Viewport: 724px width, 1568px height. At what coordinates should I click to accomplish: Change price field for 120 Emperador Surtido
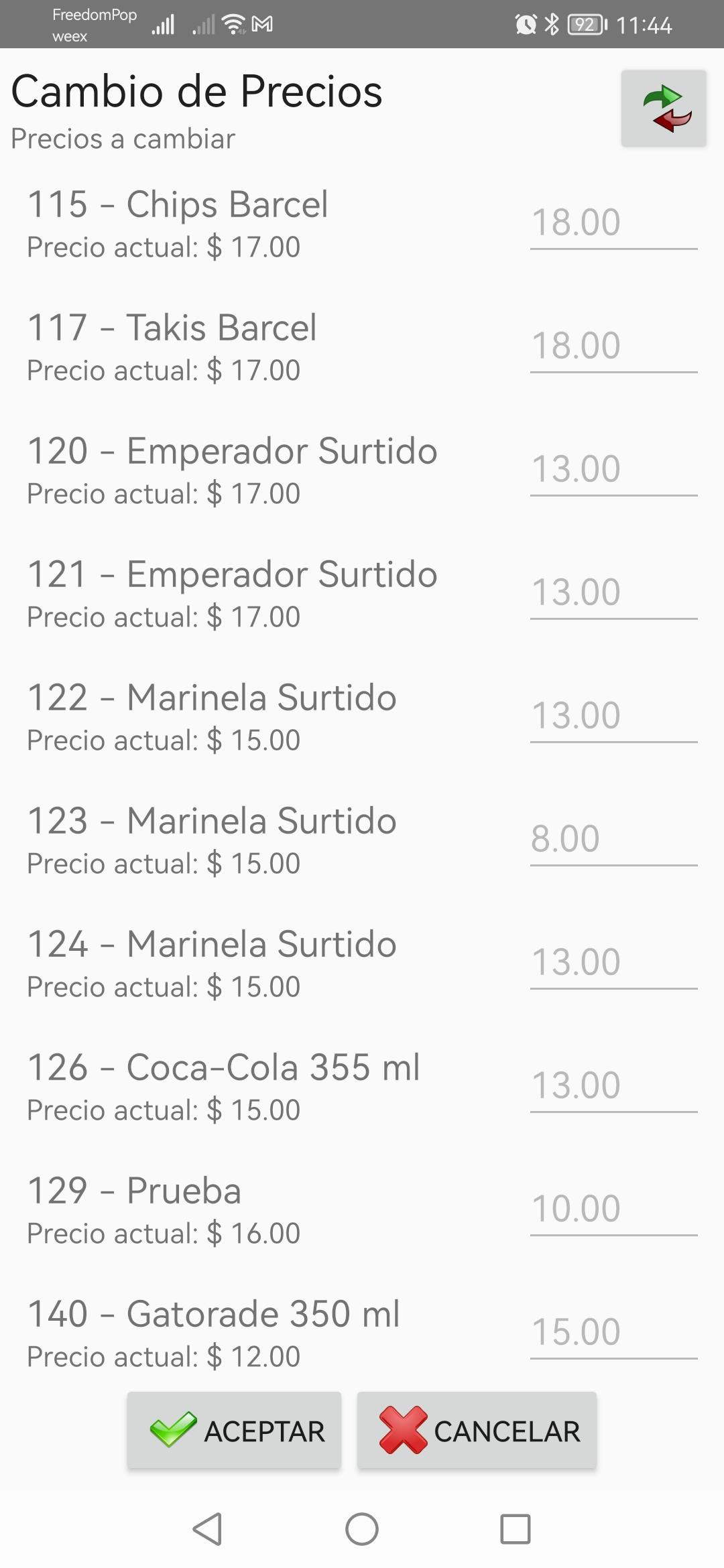613,469
